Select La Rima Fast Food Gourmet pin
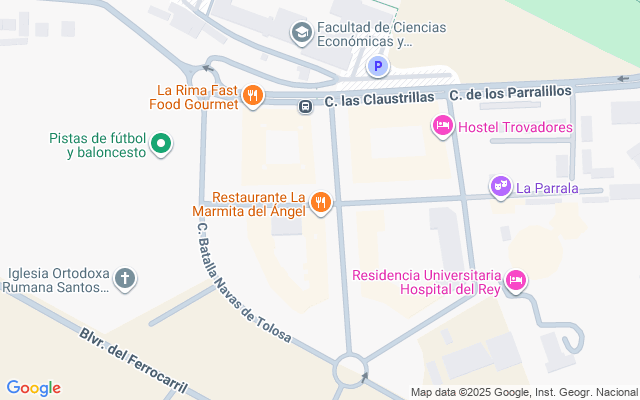Image resolution: width=640 pixels, height=400 pixels. (253, 96)
